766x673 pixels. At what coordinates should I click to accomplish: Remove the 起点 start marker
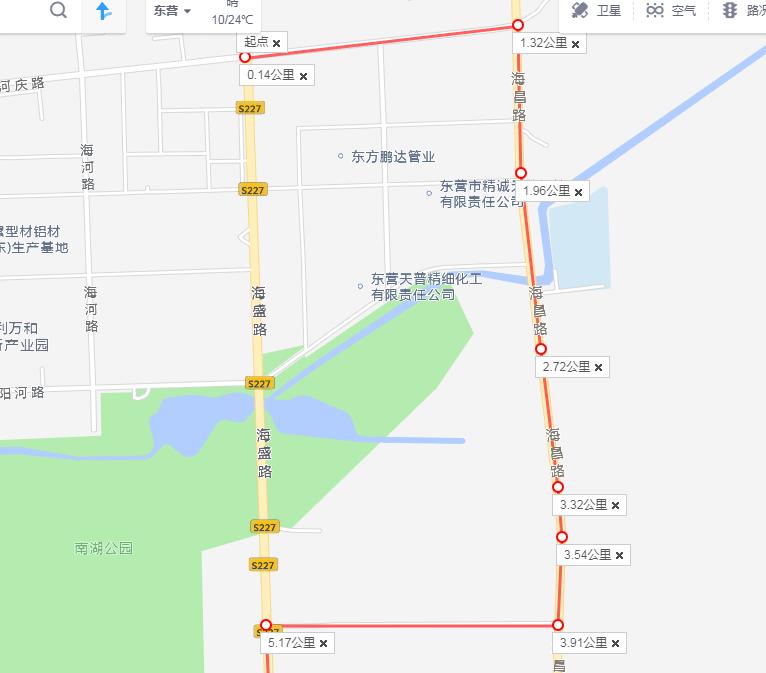(277, 43)
